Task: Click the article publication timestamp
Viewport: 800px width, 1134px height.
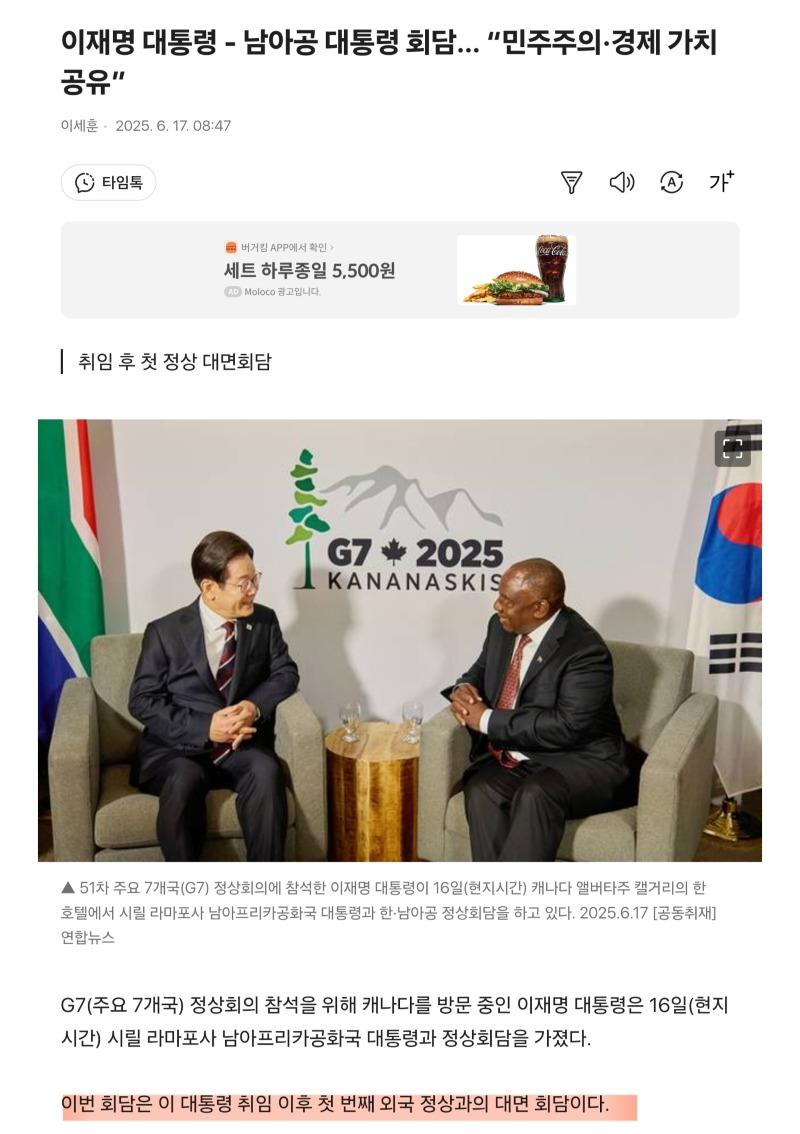Action: (175, 126)
